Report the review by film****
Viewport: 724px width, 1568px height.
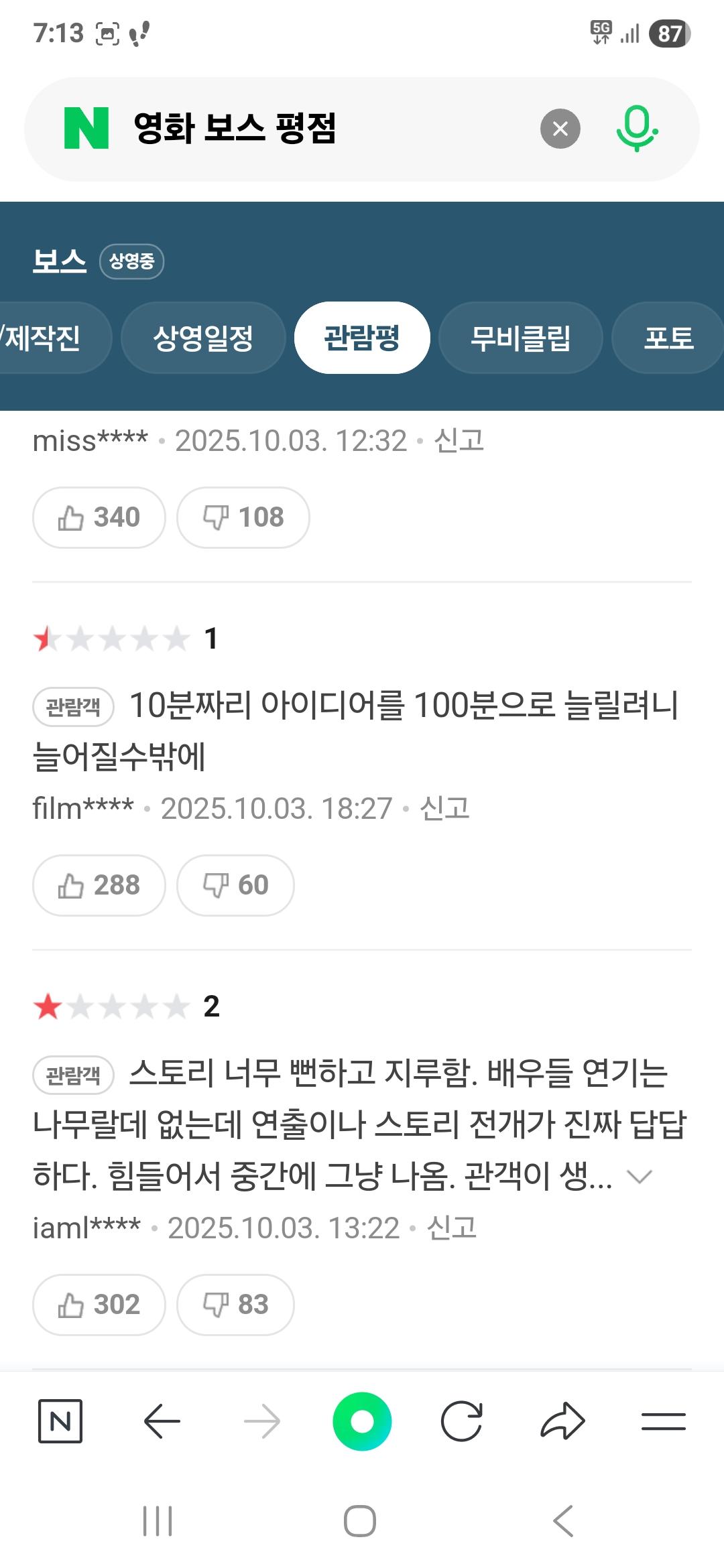click(444, 808)
